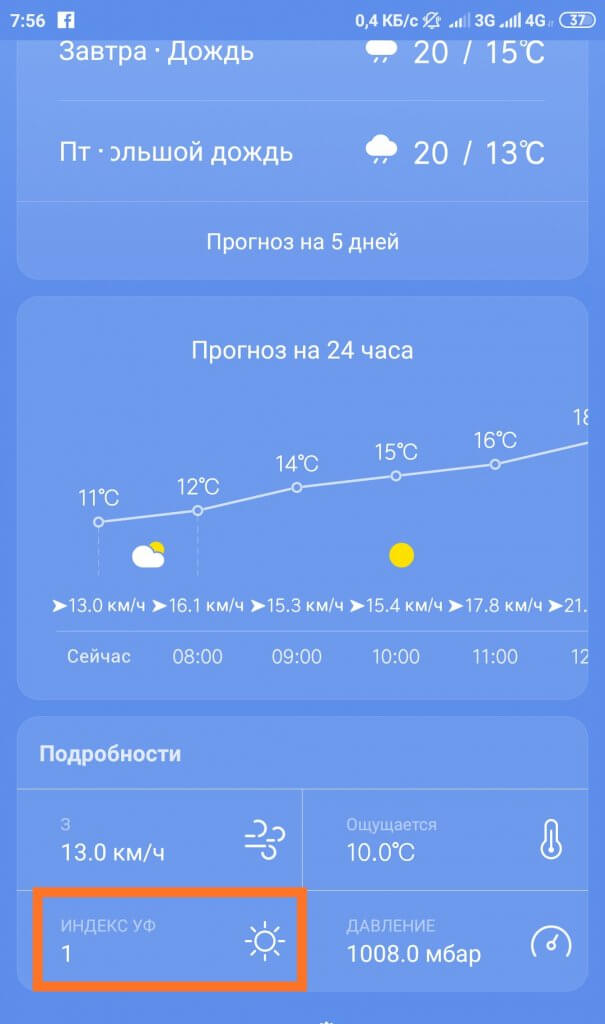The width and height of the screenshot is (605, 1024).
Task: Open the pressure (ДАВЛЕНИЕ) 1008.0 мбар tile
Action: pyautogui.click(x=446, y=940)
